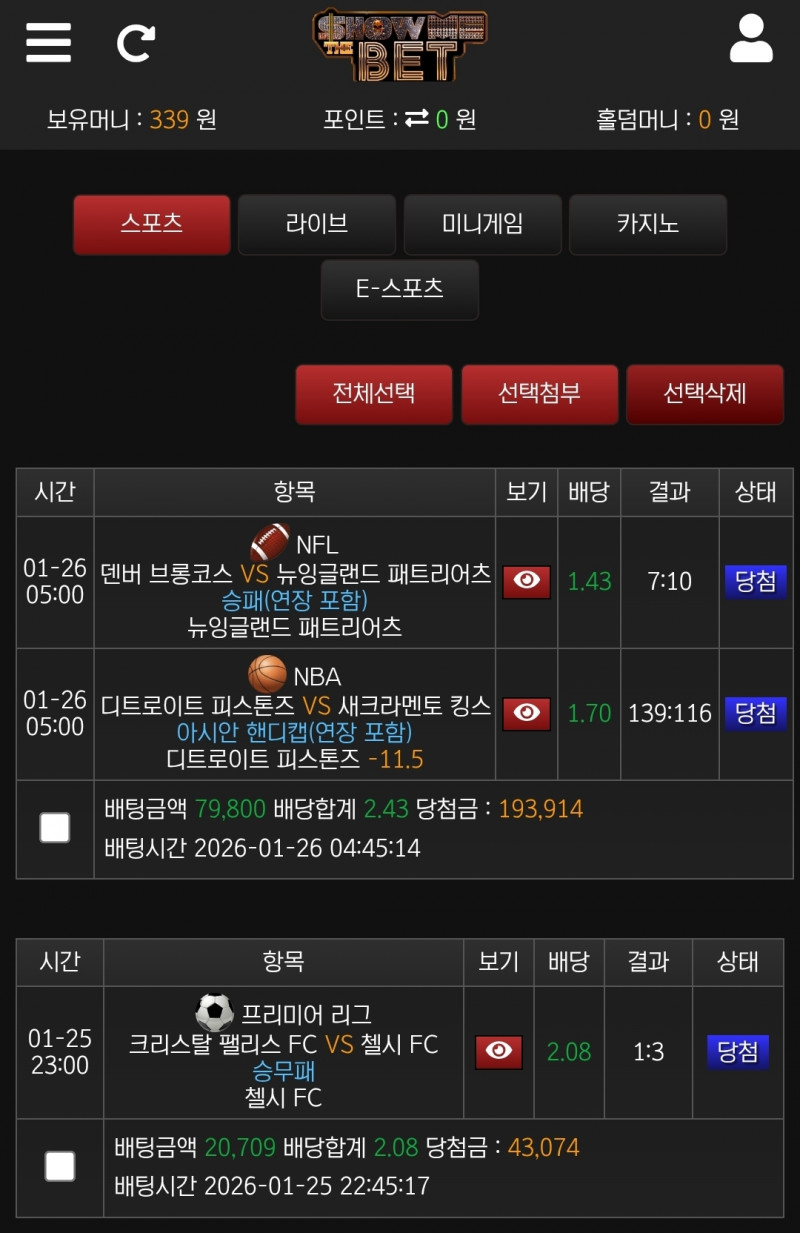Open eye view for the 디트로이트 피스톤즈 match
Screen dimensions: 800x1233
[525, 713]
